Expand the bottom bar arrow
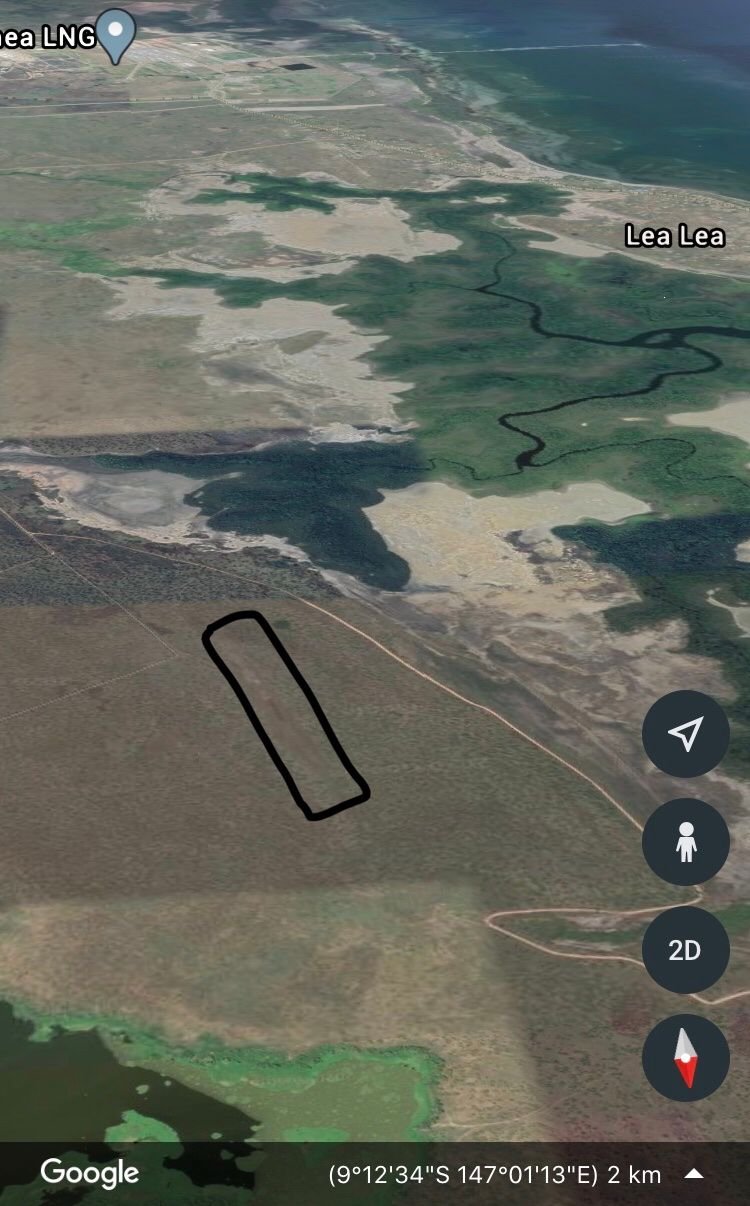The width and height of the screenshot is (750, 1206). coord(693,1174)
